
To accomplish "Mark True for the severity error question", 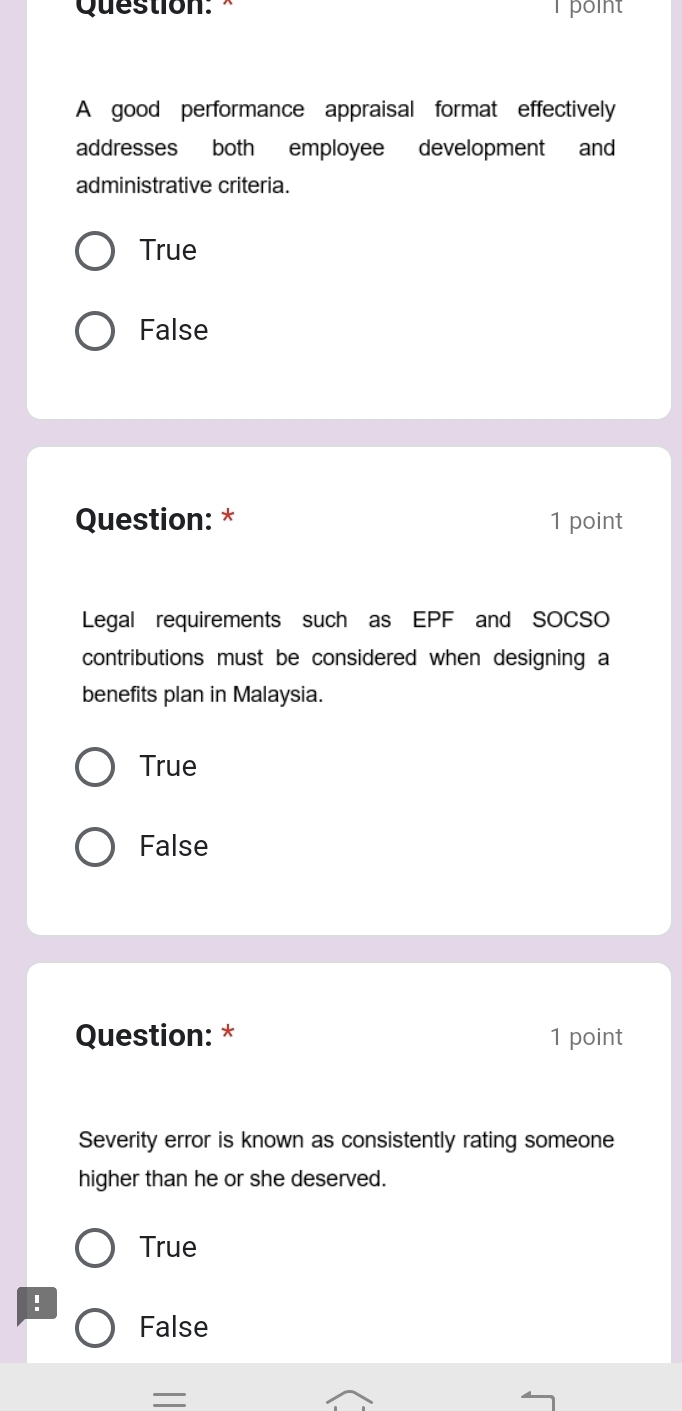I will pos(95,1248).
